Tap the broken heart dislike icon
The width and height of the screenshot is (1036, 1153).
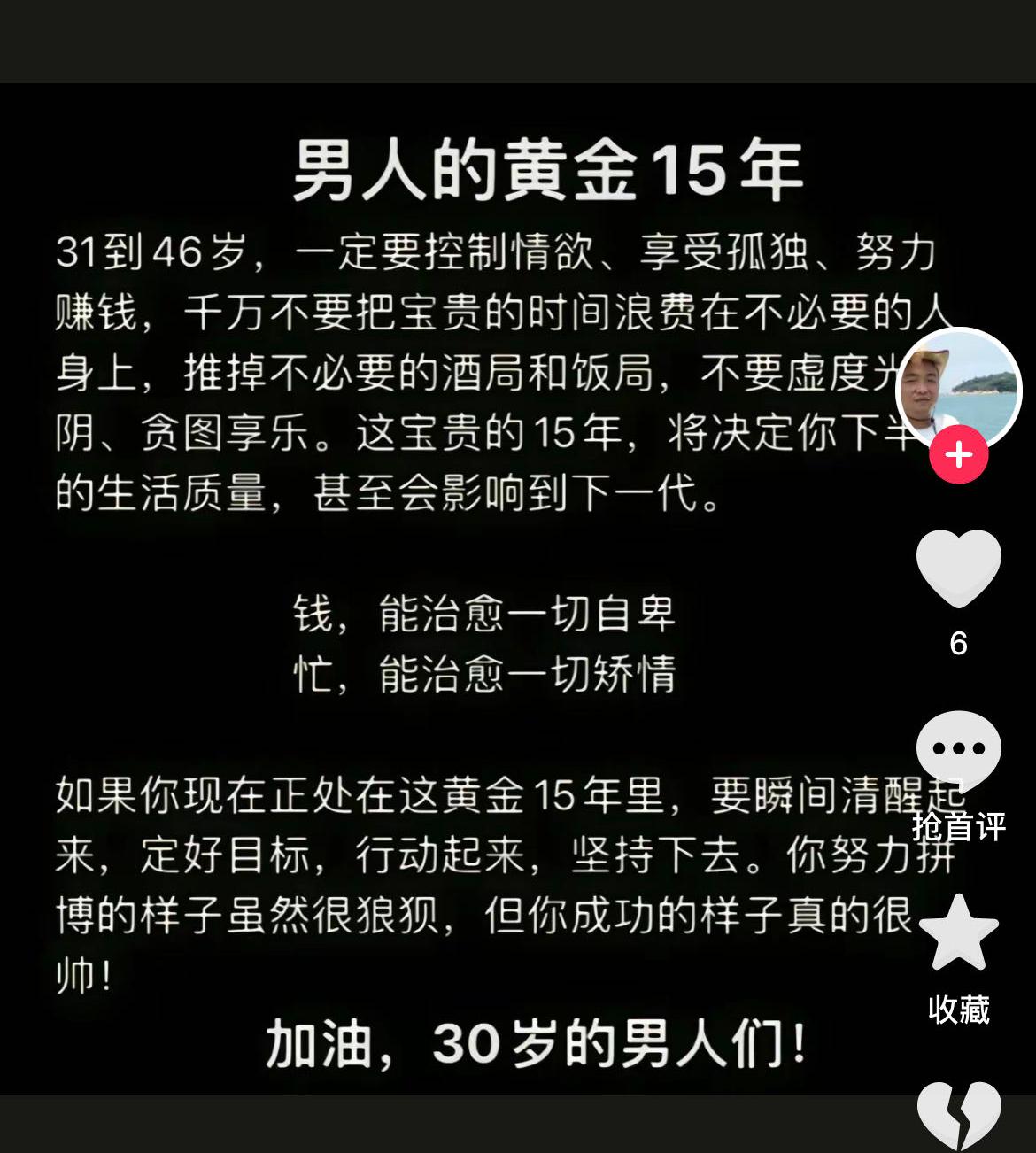[959, 1114]
